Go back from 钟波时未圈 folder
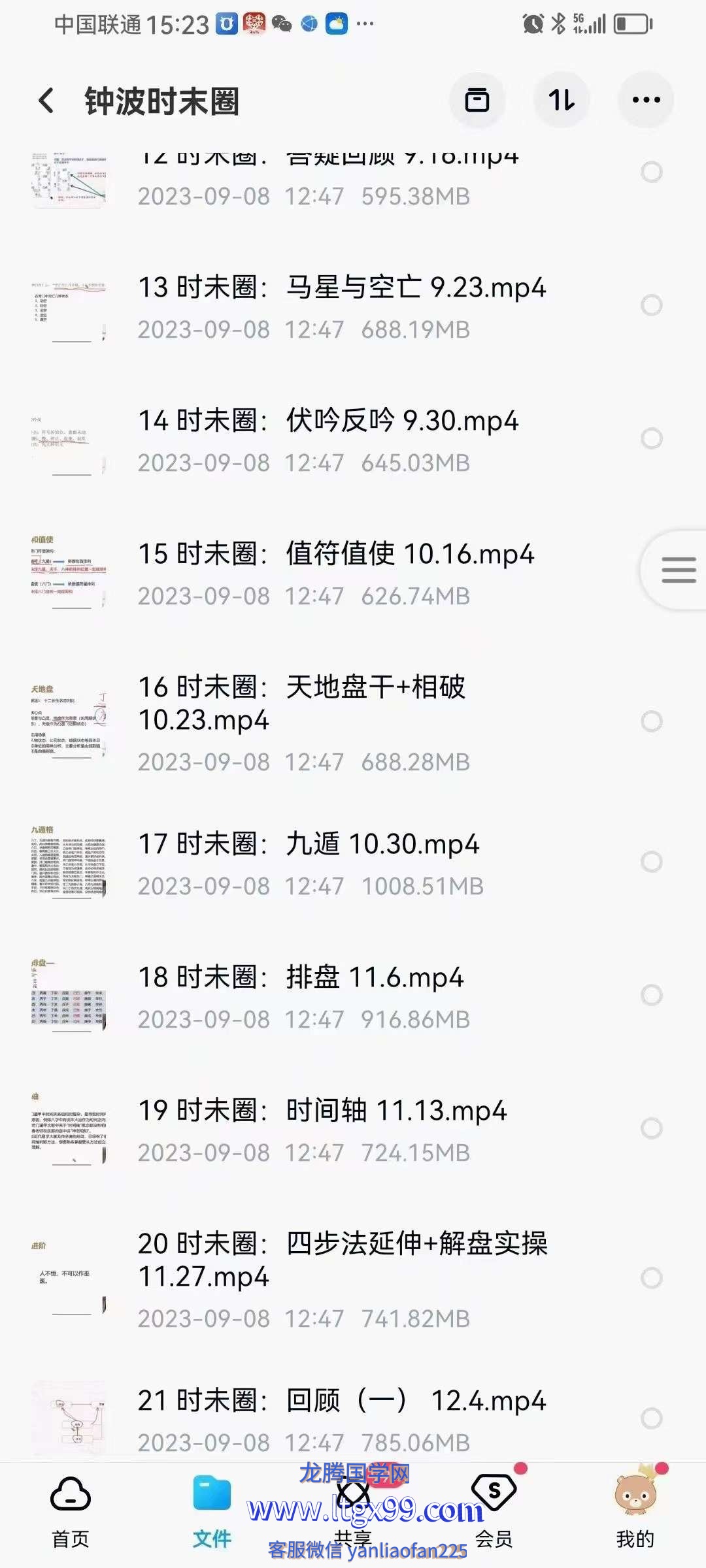This screenshot has width=706, height=1568. tap(46, 101)
